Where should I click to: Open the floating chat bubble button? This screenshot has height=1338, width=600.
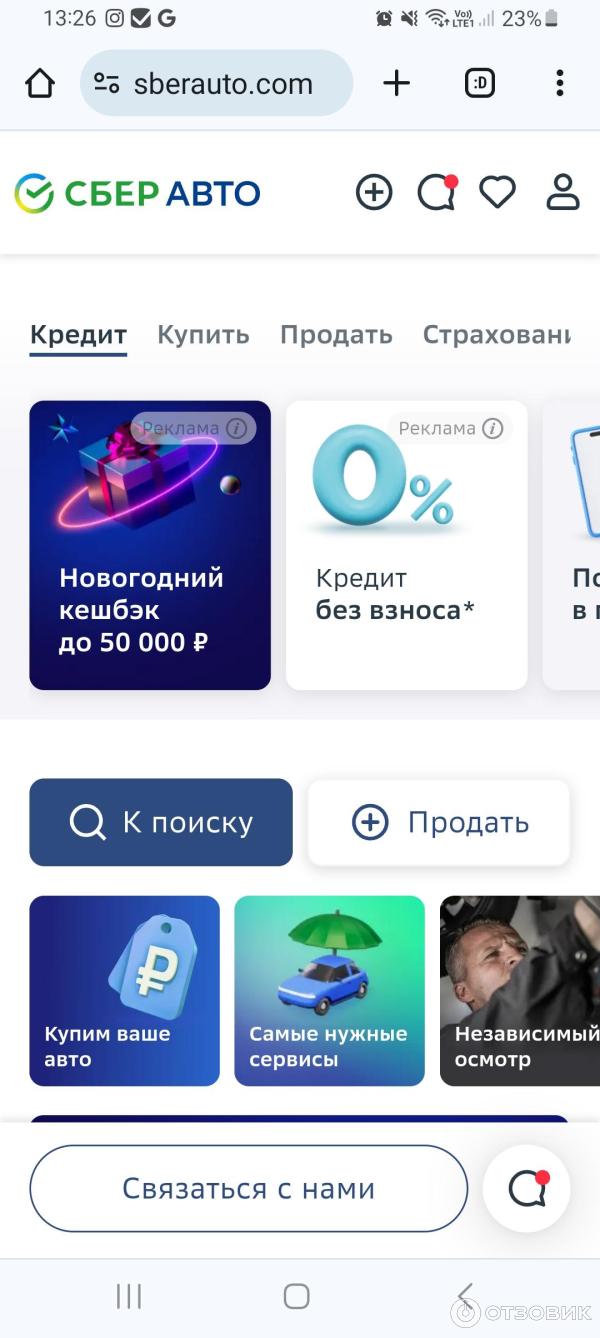[x=527, y=1188]
